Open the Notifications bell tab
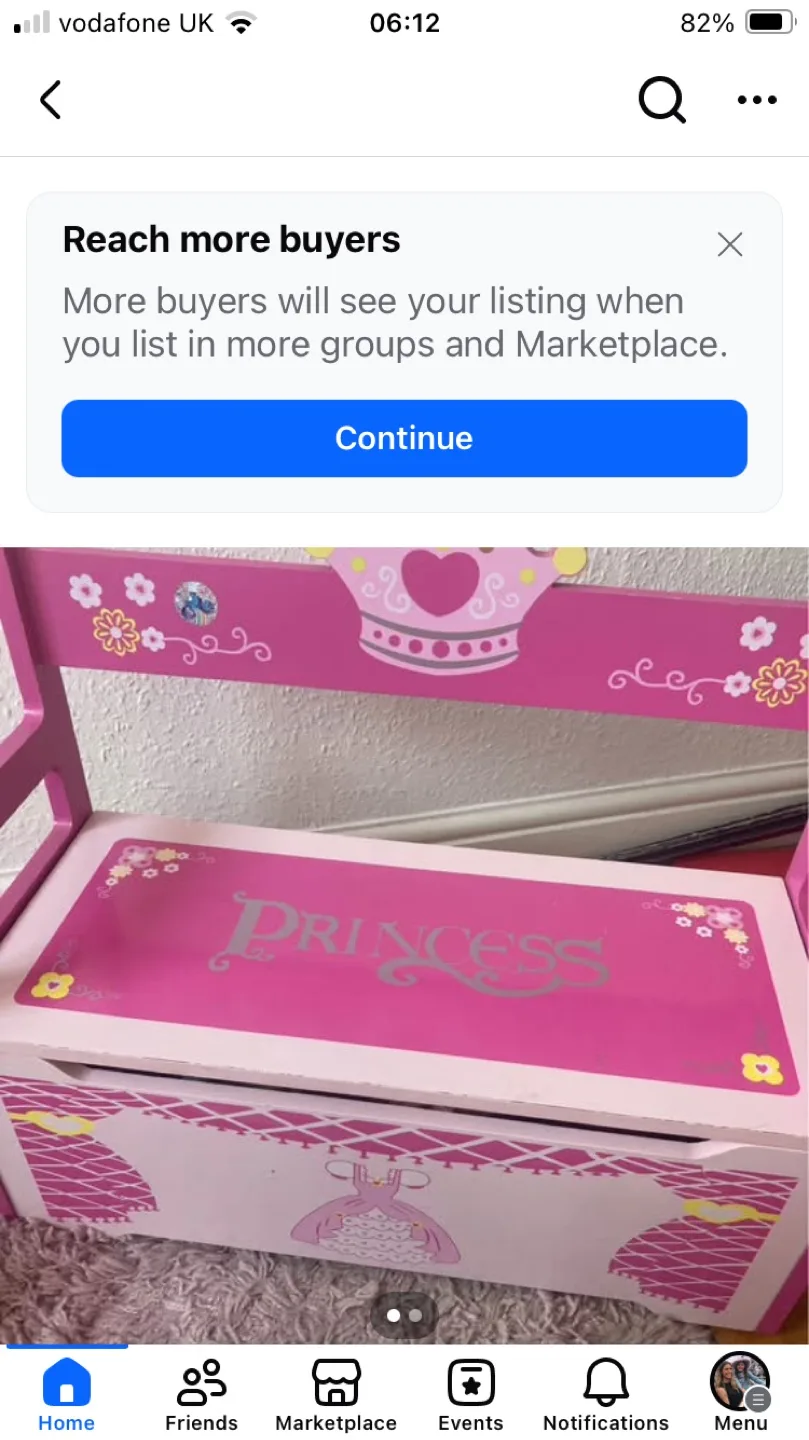 point(606,1395)
